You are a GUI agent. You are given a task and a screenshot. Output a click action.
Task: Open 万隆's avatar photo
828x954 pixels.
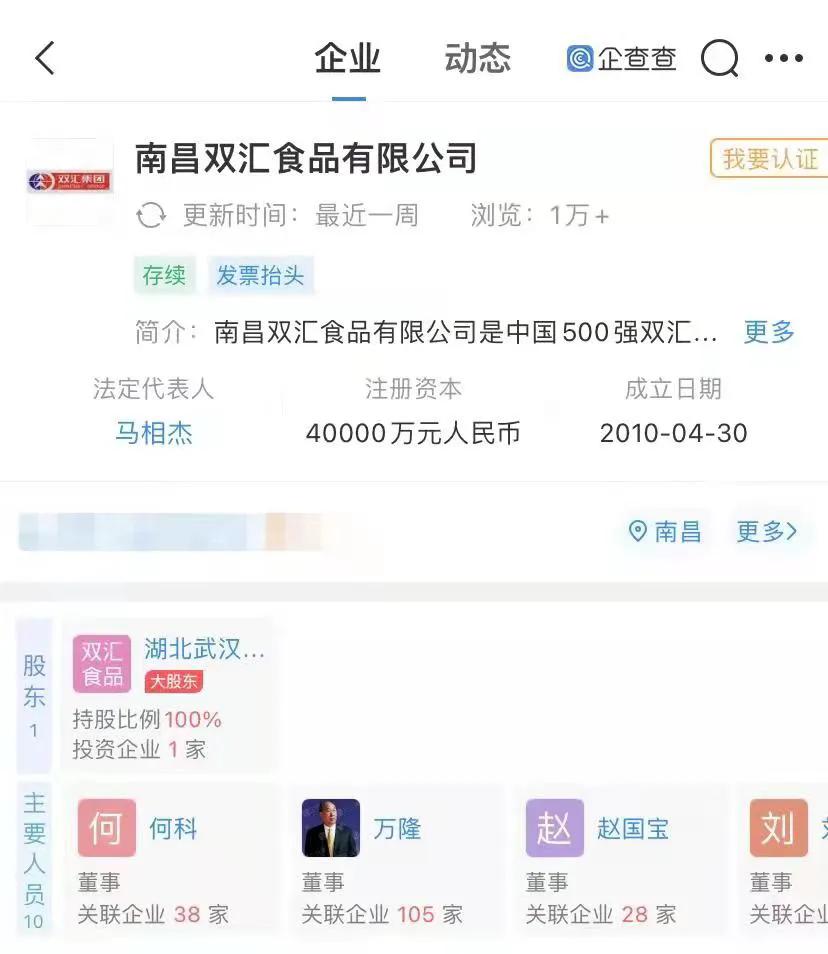[x=330, y=828]
